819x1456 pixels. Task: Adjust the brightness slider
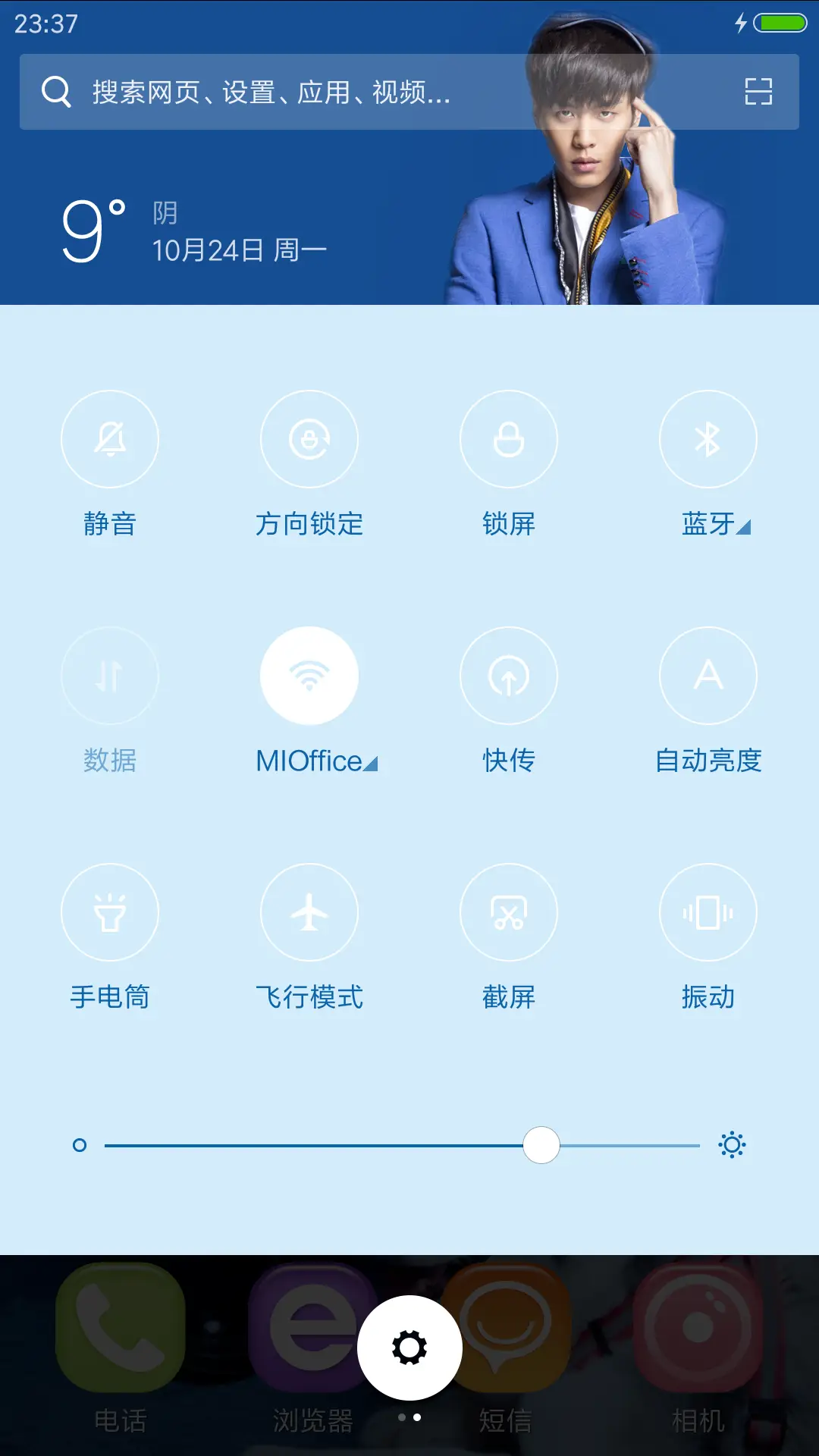(x=541, y=1145)
